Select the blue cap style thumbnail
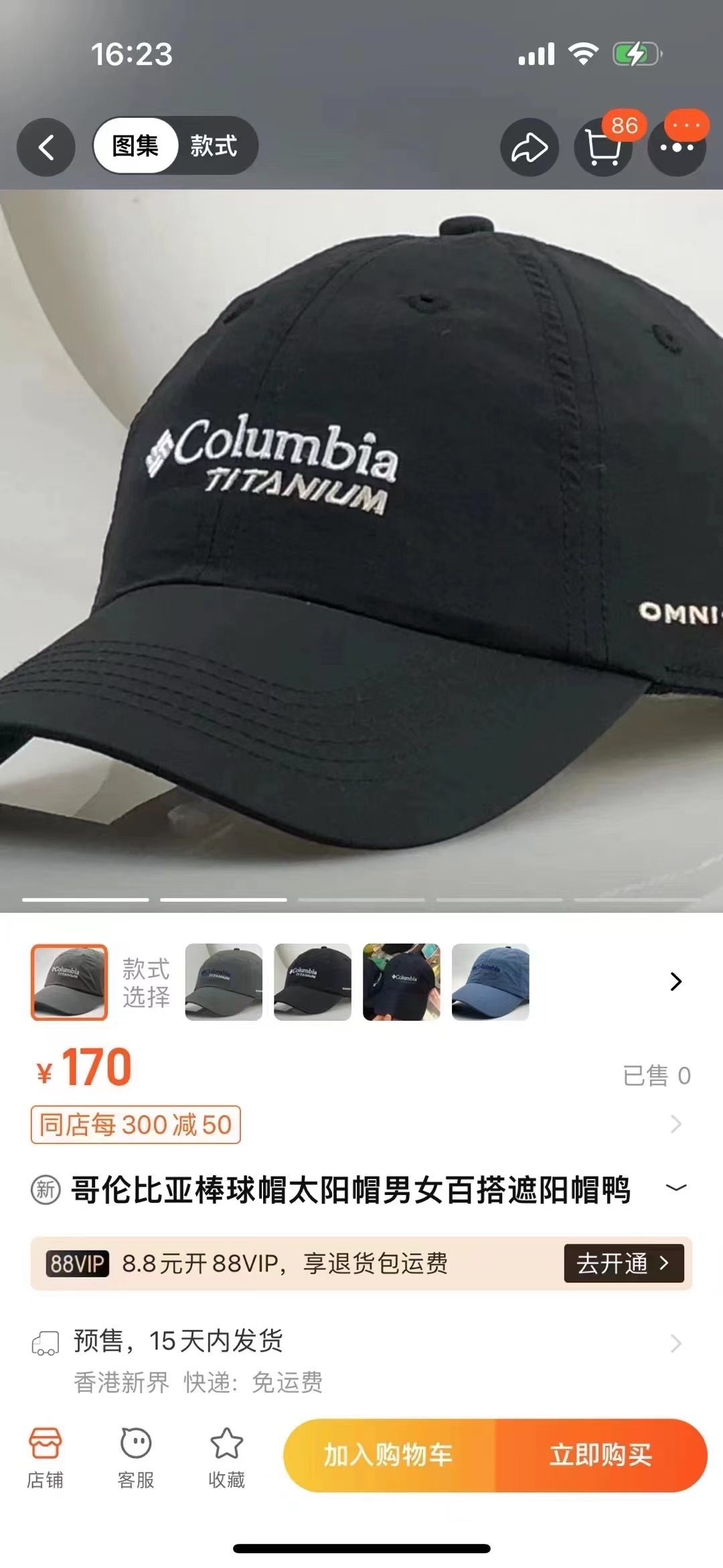The height and width of the screenshot is (1568, 723). pyautogui.click(x=490, y=982)
